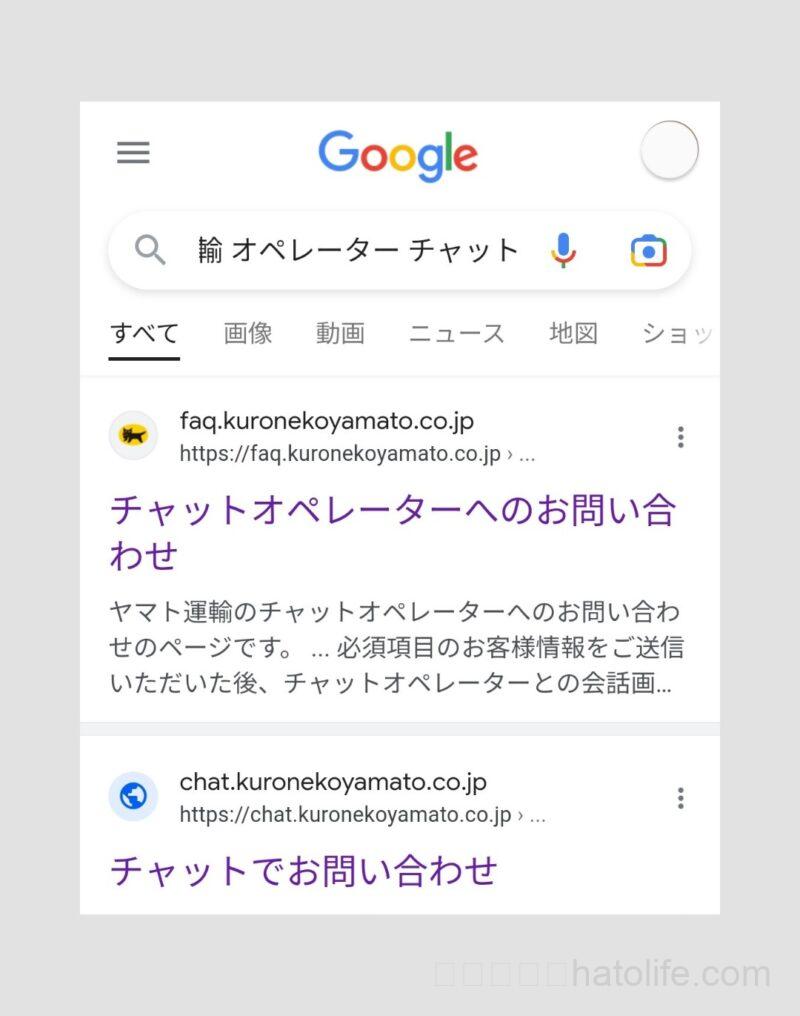Open result チャットでお問い合わせ
The height and width of the screenshot is (1016, 800).
[x=303, y=870]
